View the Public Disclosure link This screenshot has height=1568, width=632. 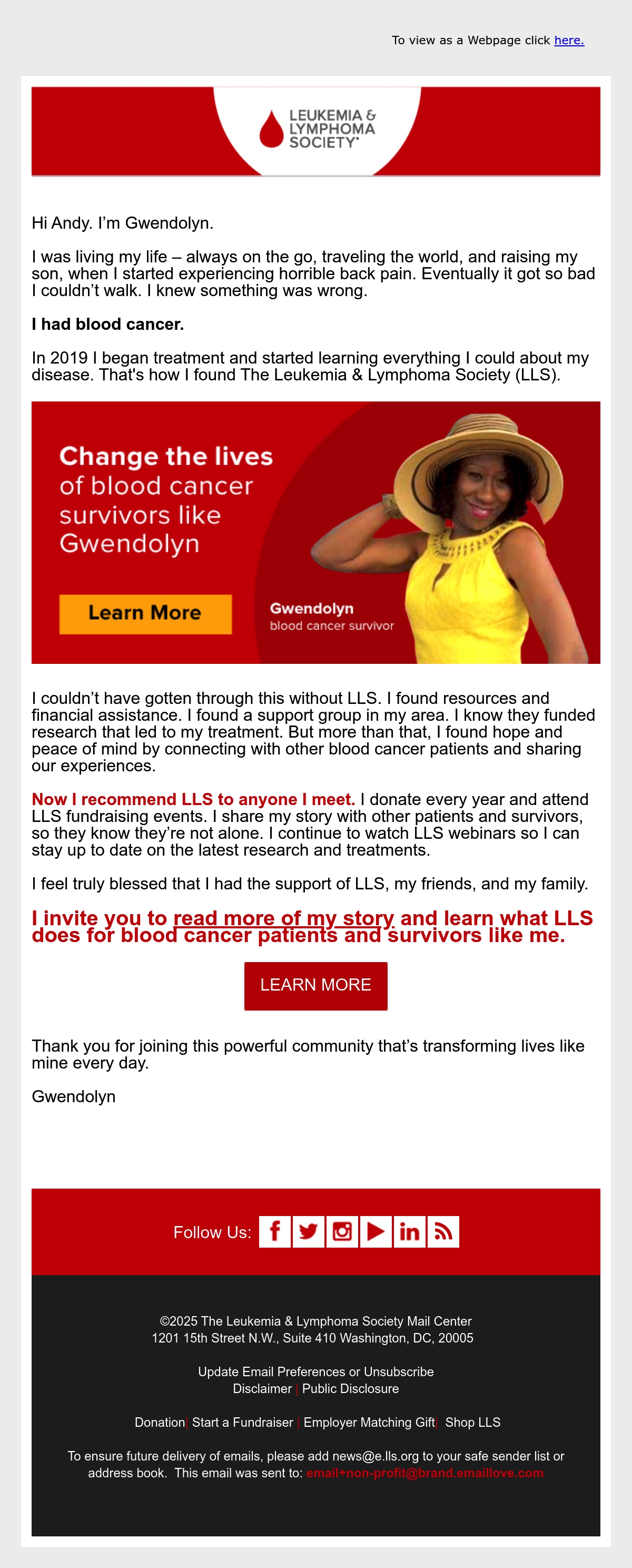pos(350,1388)
